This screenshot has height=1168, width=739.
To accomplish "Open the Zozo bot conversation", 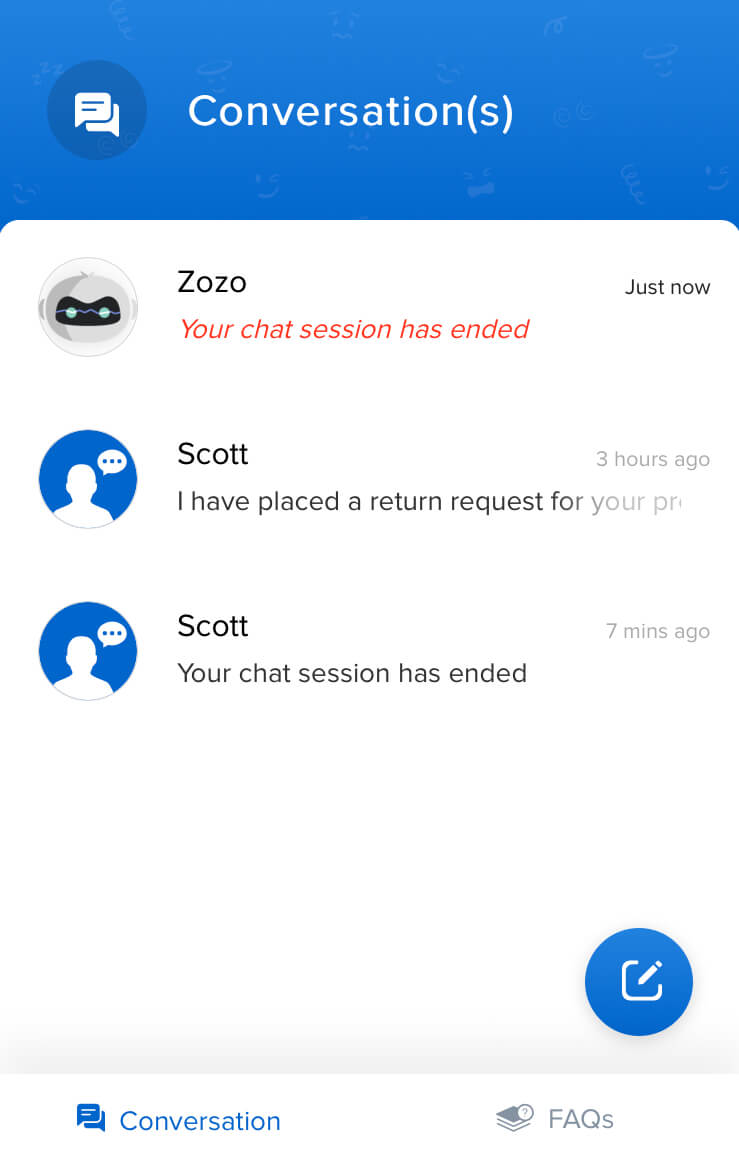I will pyautogui.click(x=370, y=306).
